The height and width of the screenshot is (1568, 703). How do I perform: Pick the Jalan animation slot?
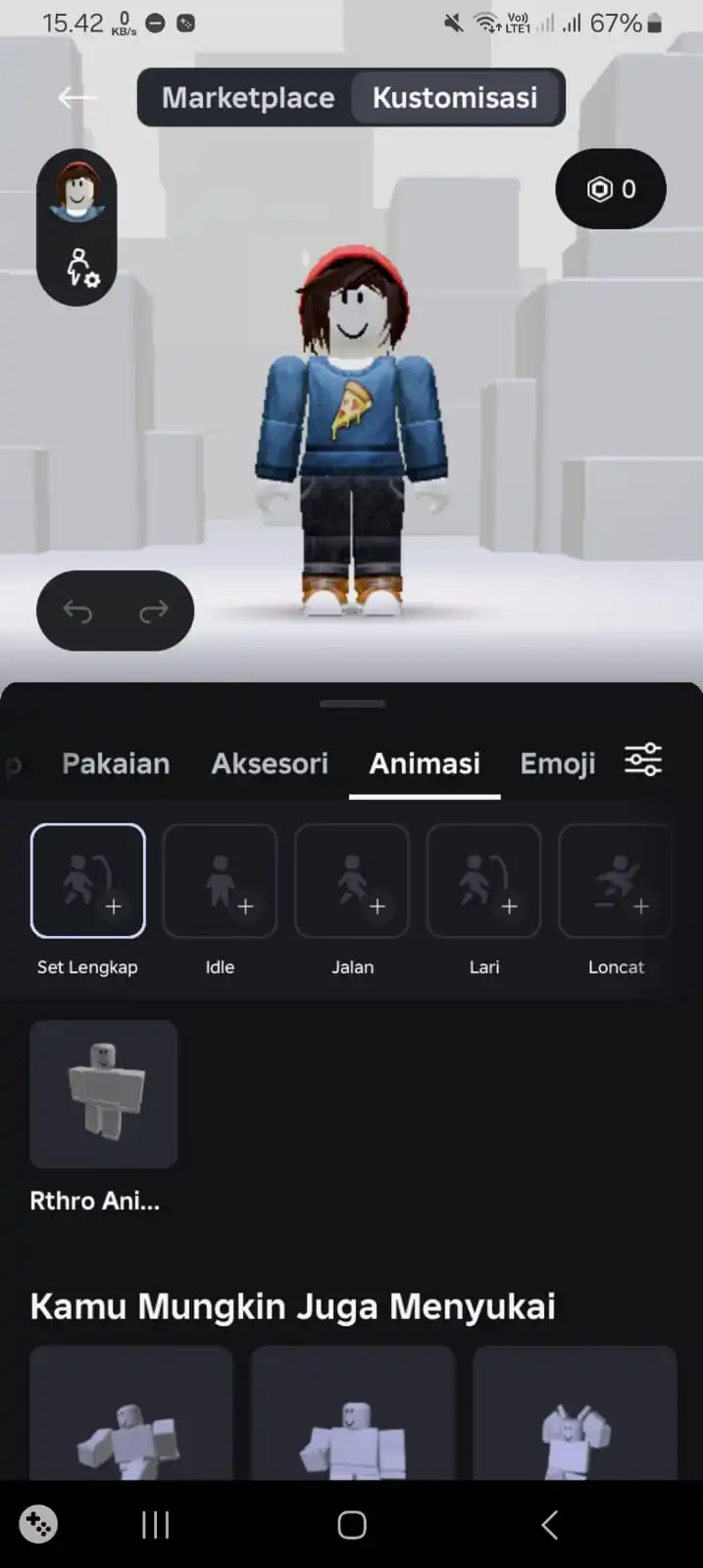pos(352,881)
